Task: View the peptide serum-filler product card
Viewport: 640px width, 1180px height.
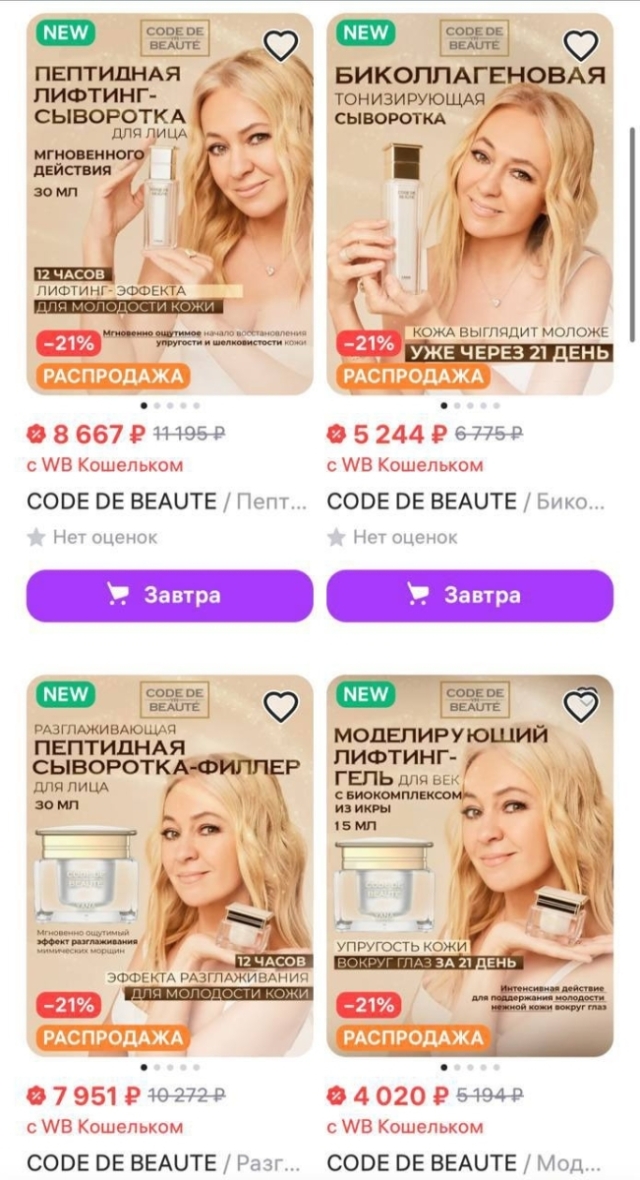Action: pyautogui.click(x=170, y=870)
